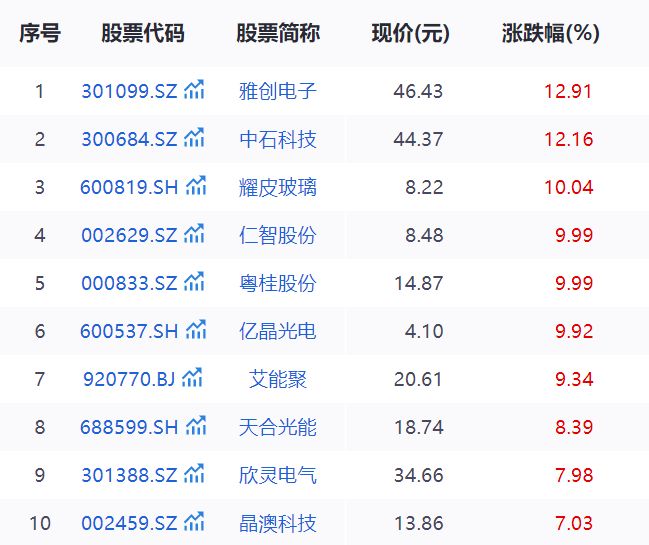Open 仁智股份 stock name link

(278, 236)
